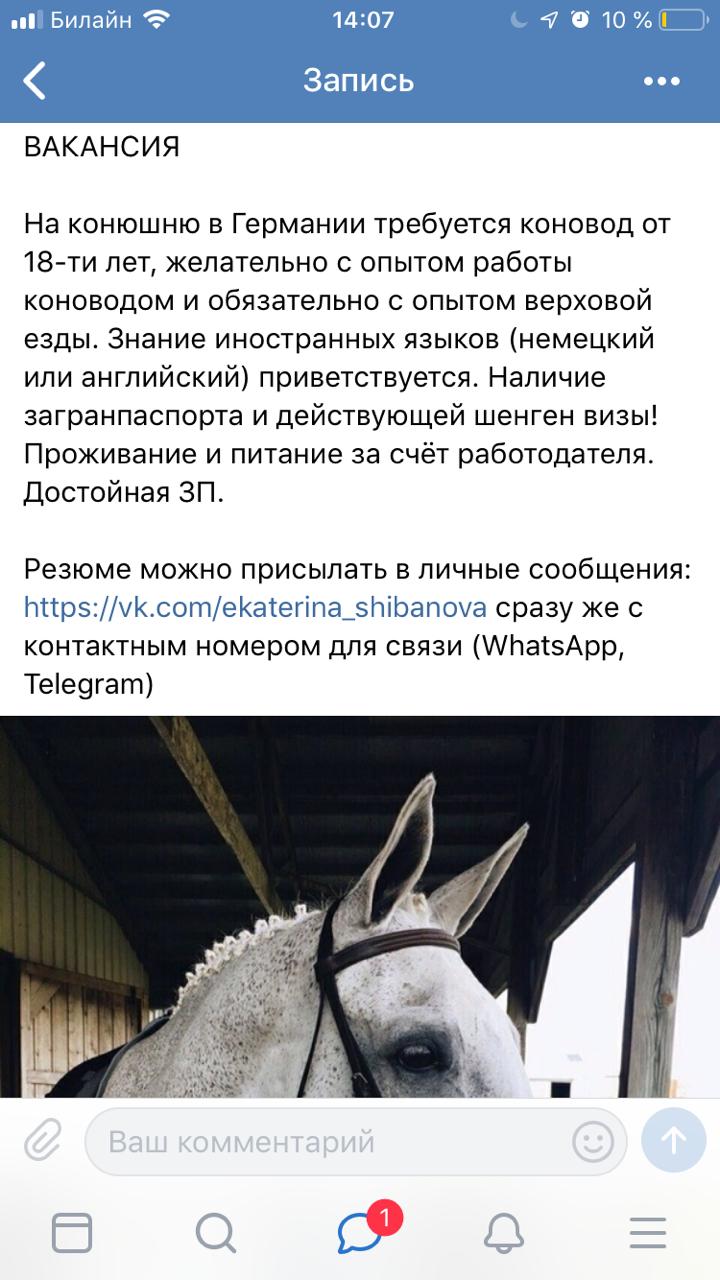Open the messages tab with one unread
This screenshot has height=1280, width=720.
[x=360, y=1233]
